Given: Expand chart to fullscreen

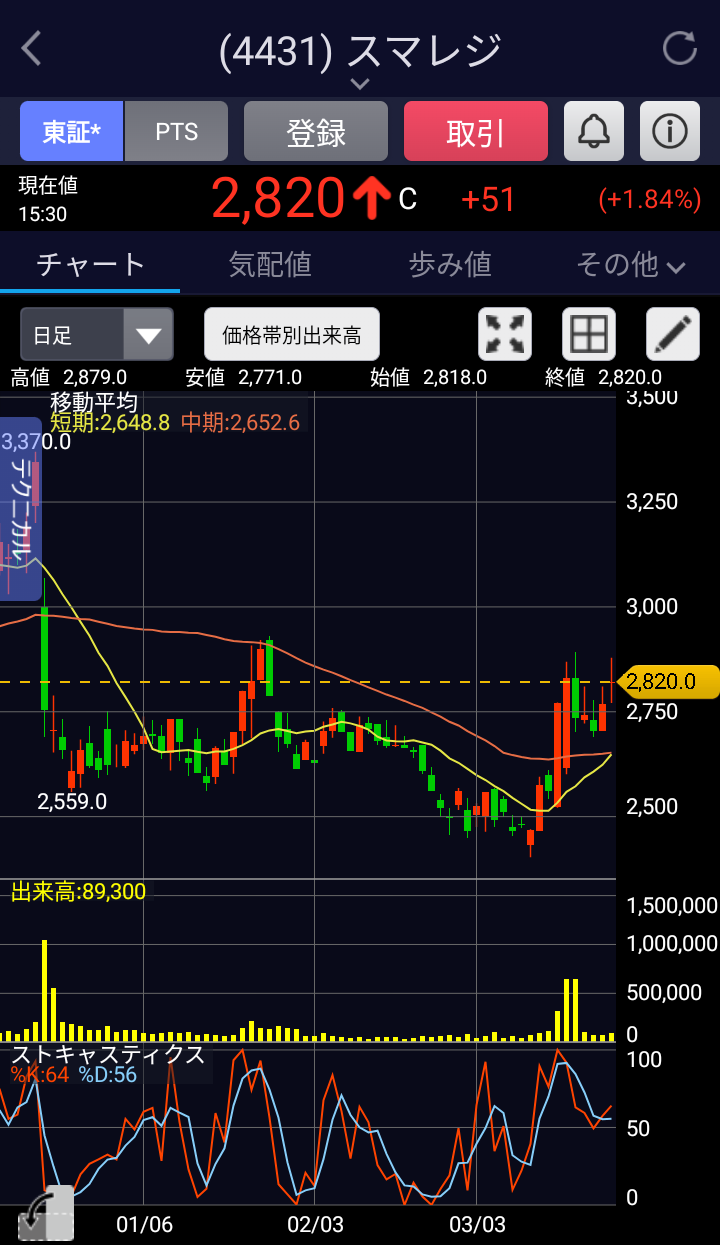Looking at the screenshot, I should pos(505,334).
